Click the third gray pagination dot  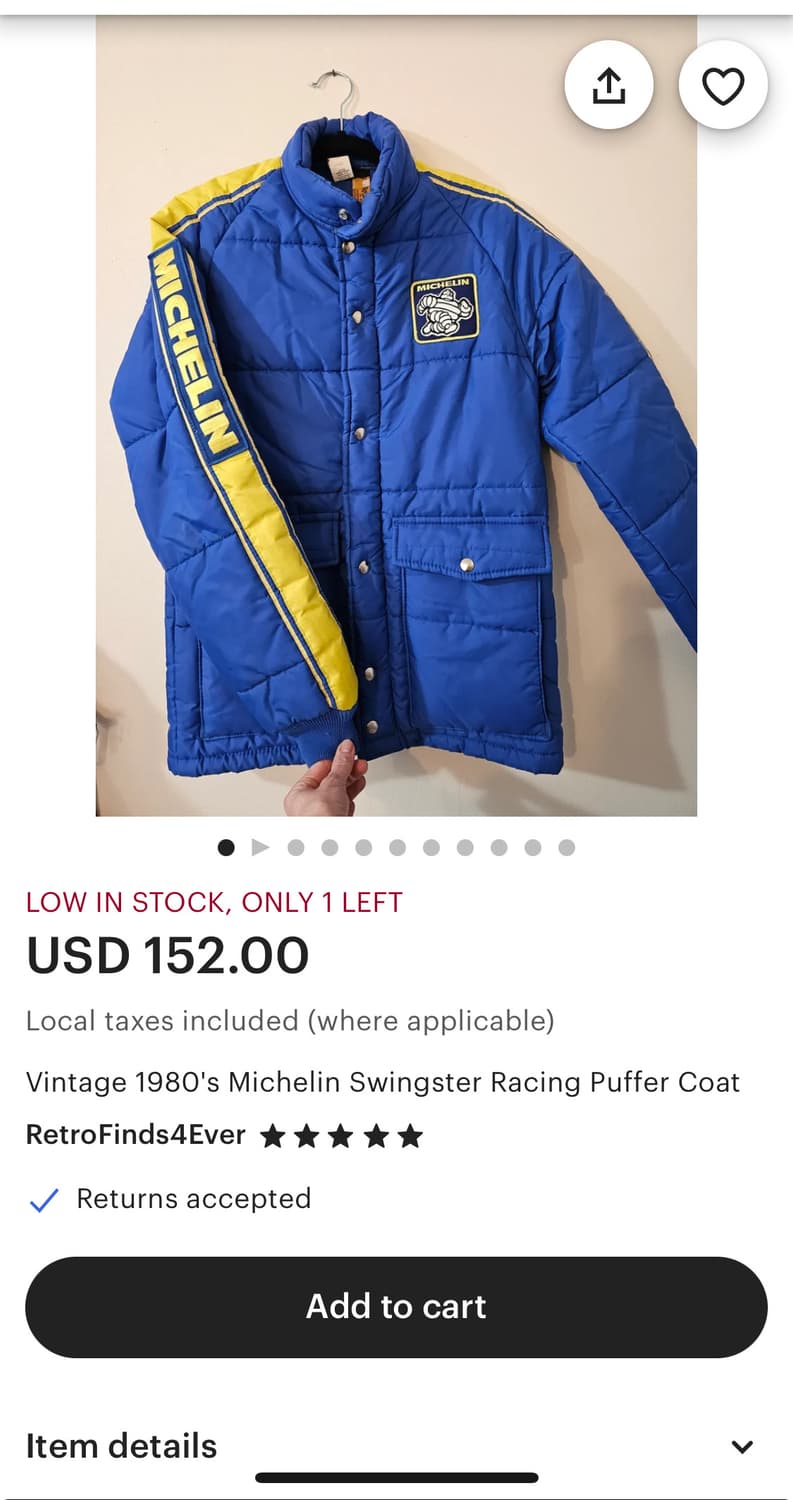pos(363,847)
